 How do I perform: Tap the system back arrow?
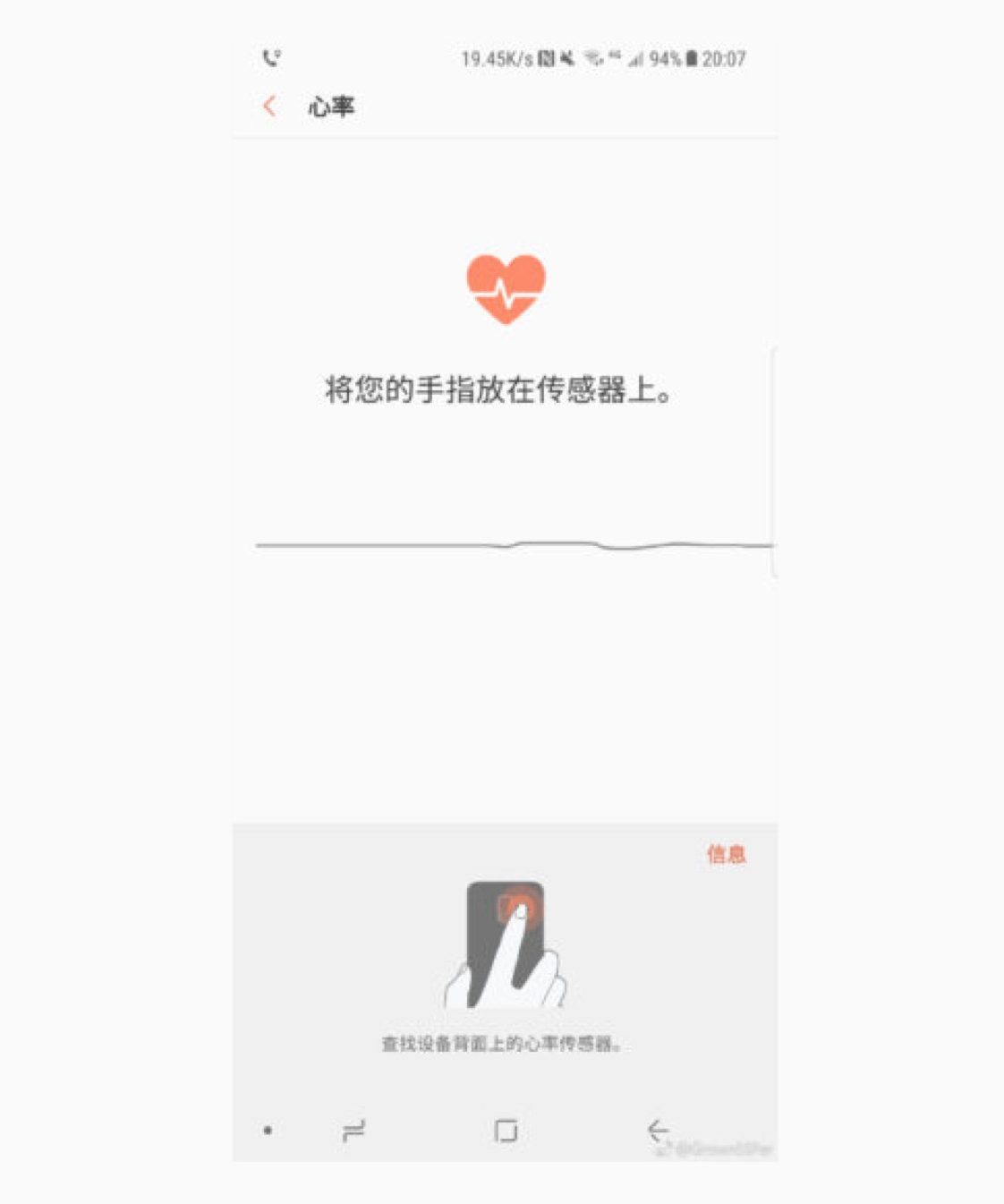658,1131
